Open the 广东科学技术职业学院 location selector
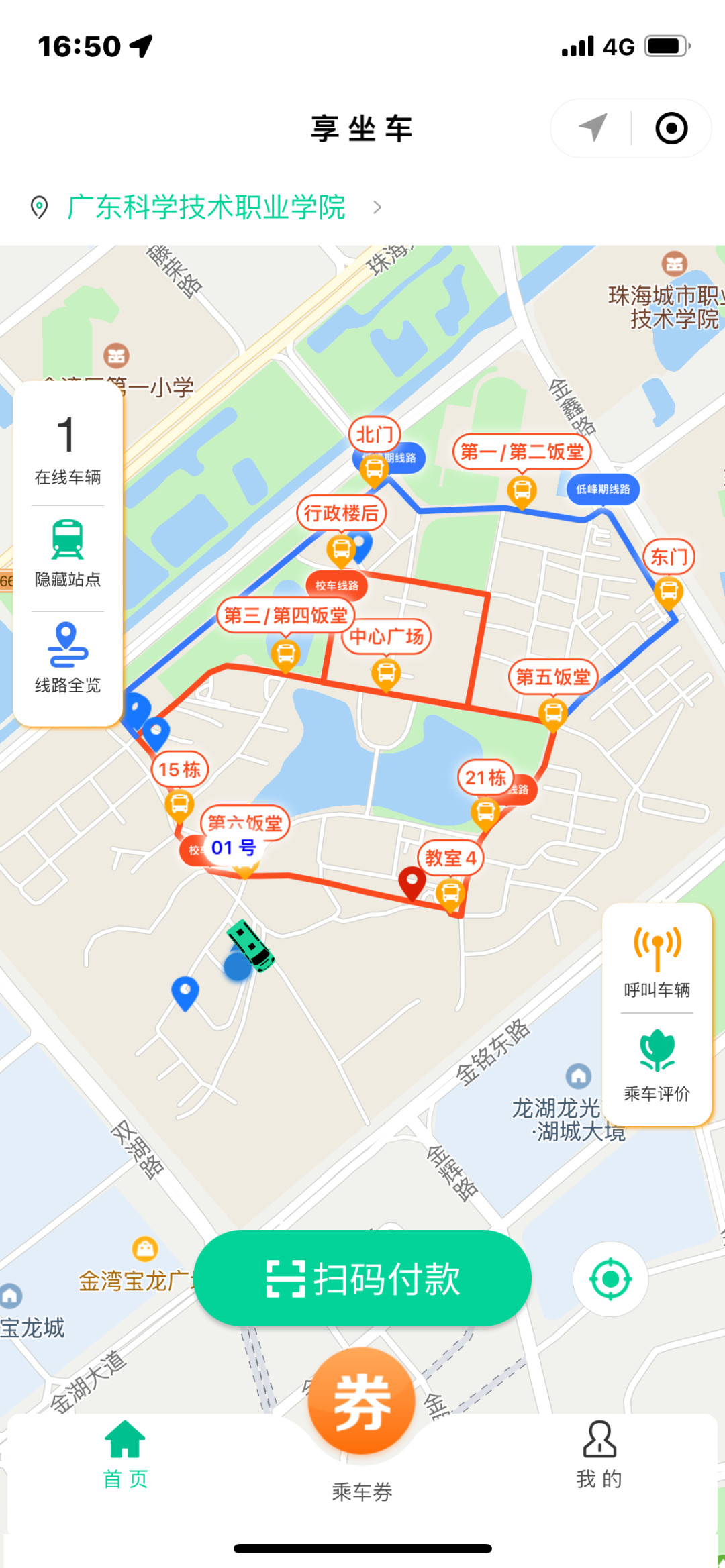The width and height of the screenshot is (725, 1568). (207, 207)
